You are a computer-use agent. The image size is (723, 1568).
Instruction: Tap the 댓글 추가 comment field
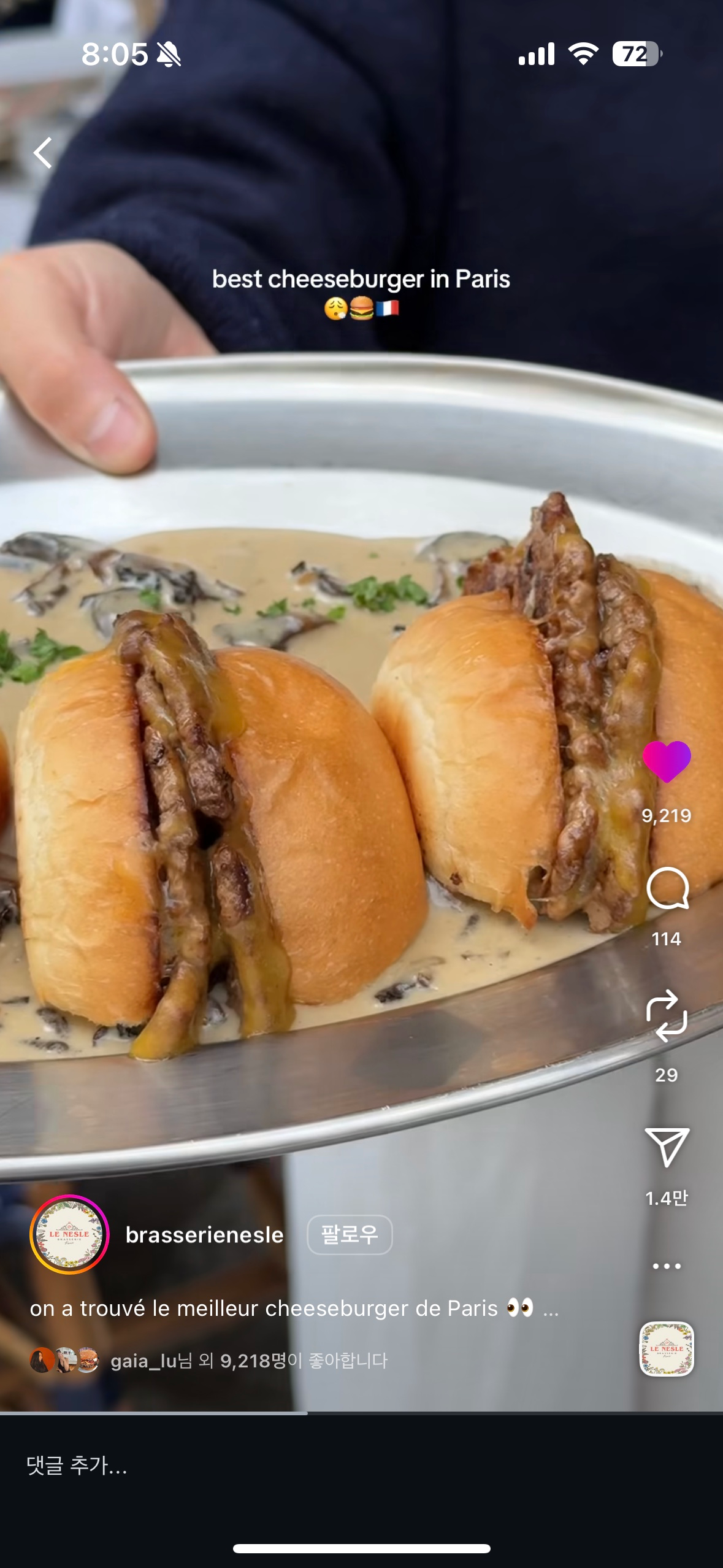click(245, 1466)
